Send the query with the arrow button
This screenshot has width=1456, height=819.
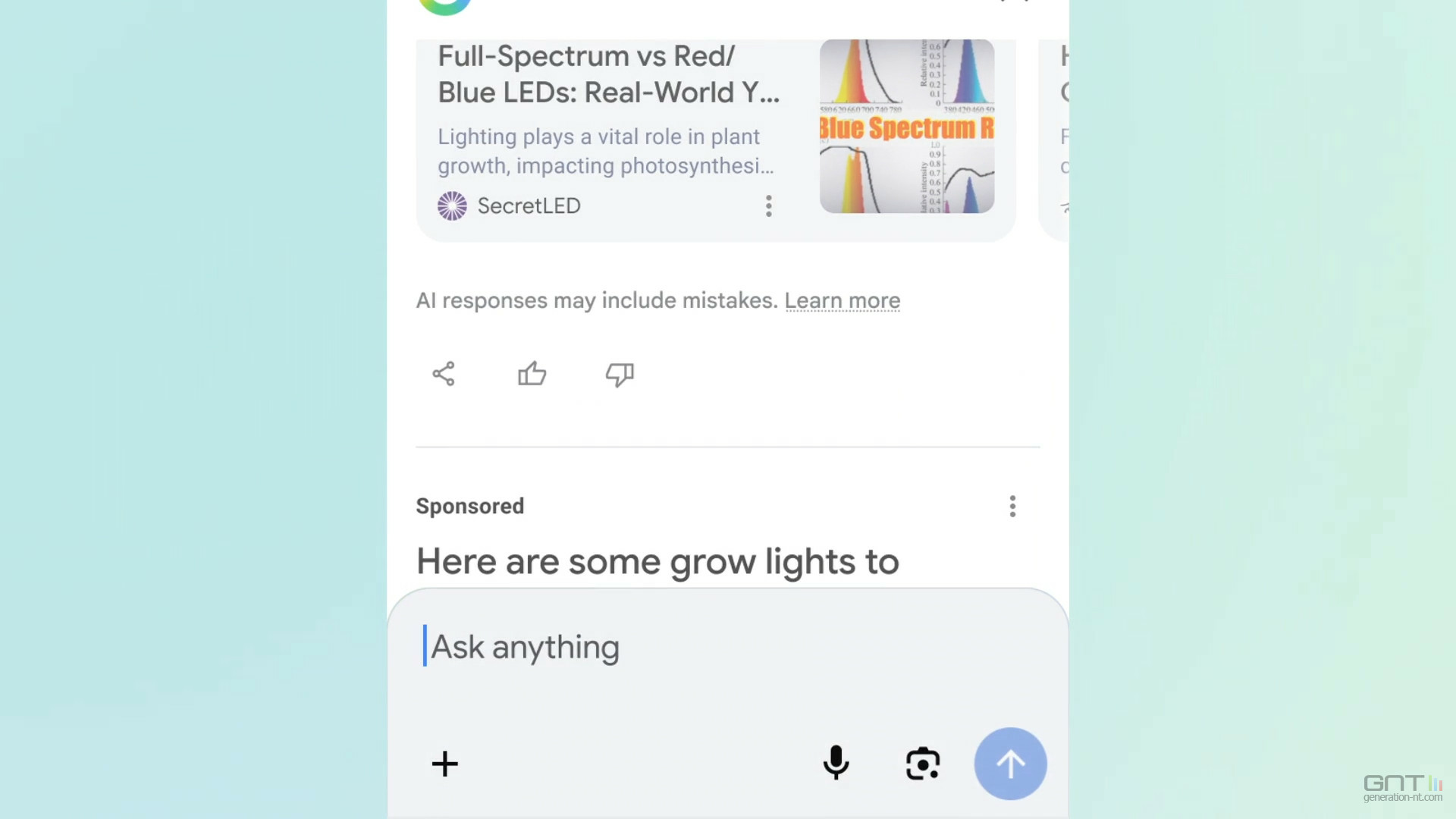(x=1010, y=764)
